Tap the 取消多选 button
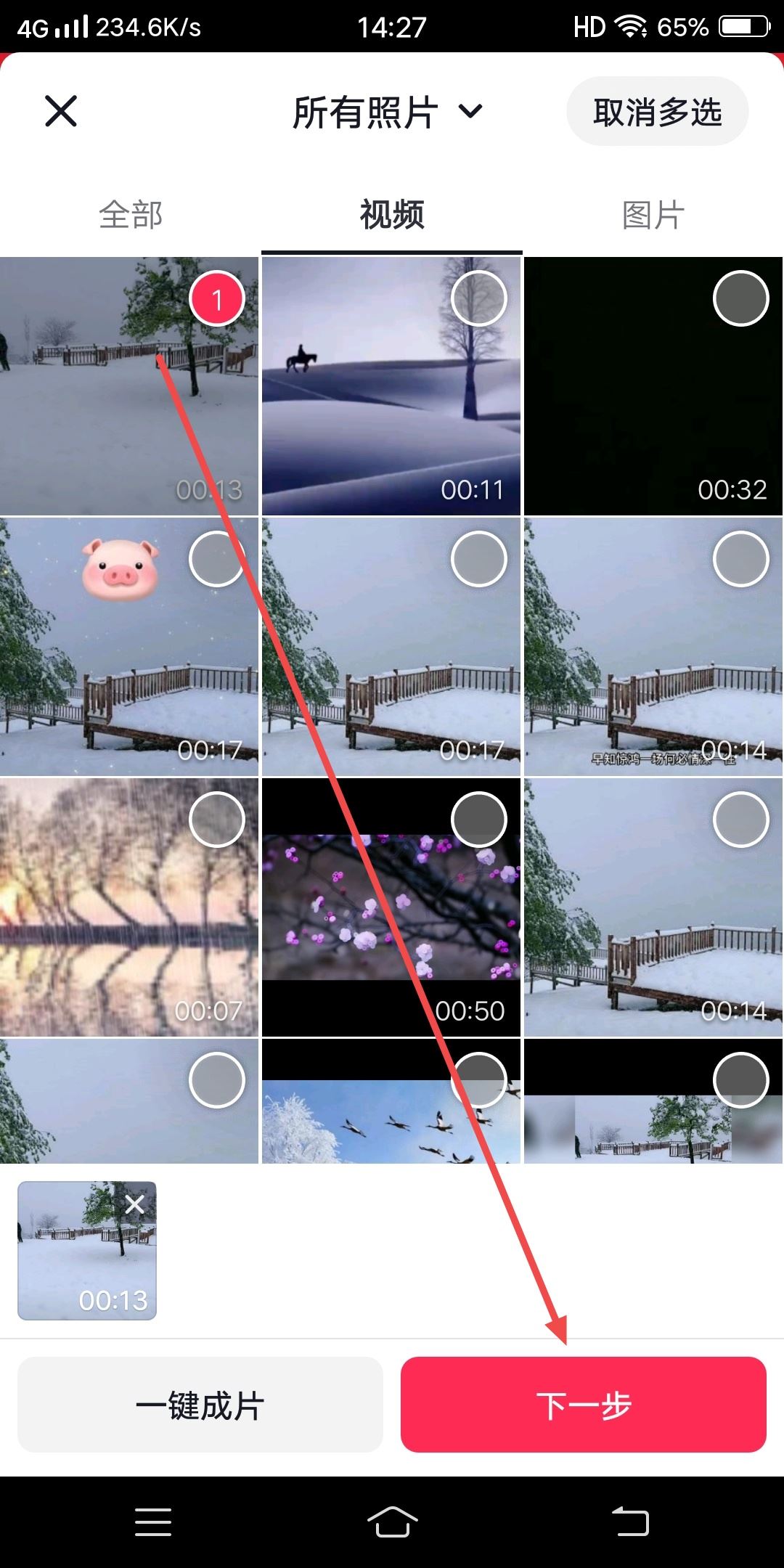Viewport: 784px width, 1568px height. tap(657, 112)
